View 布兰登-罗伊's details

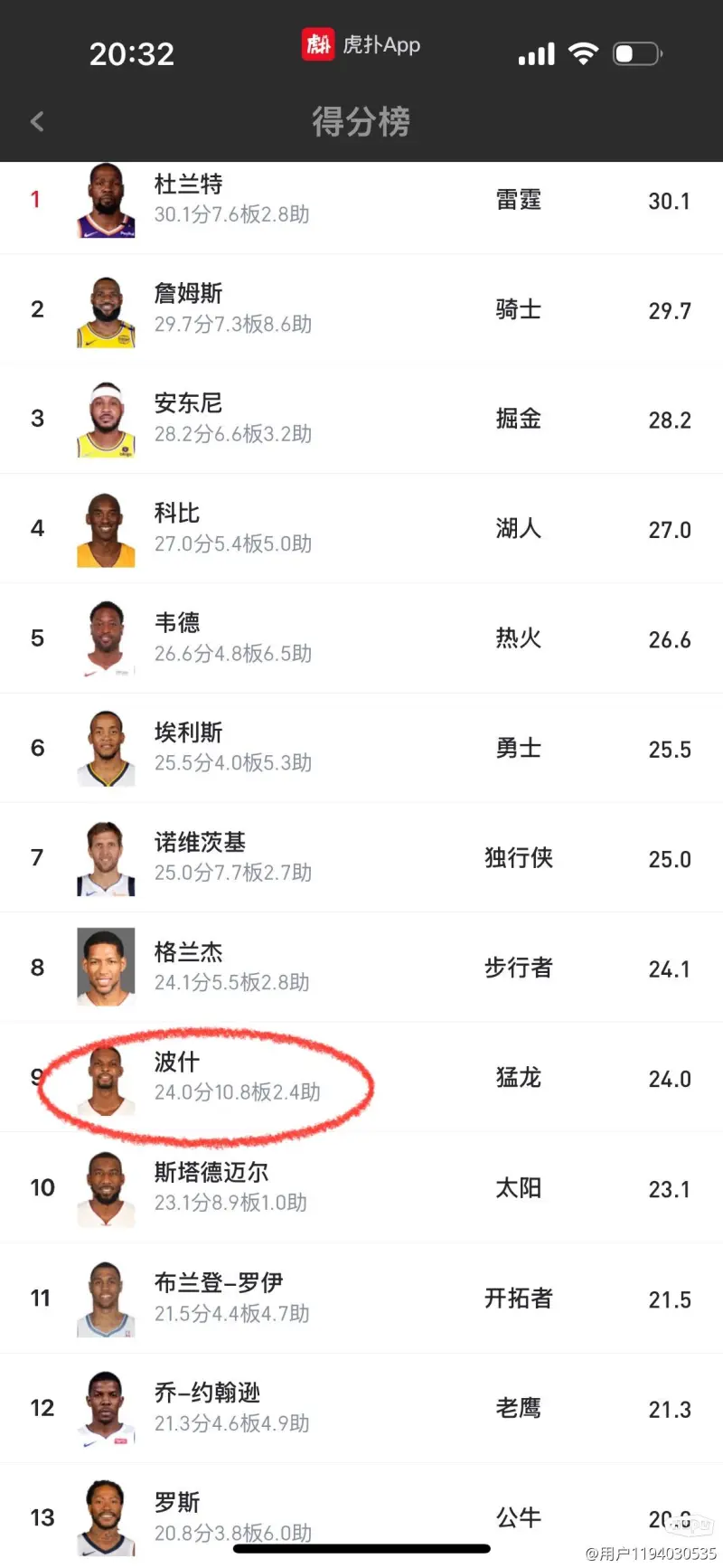(361, 1298)
